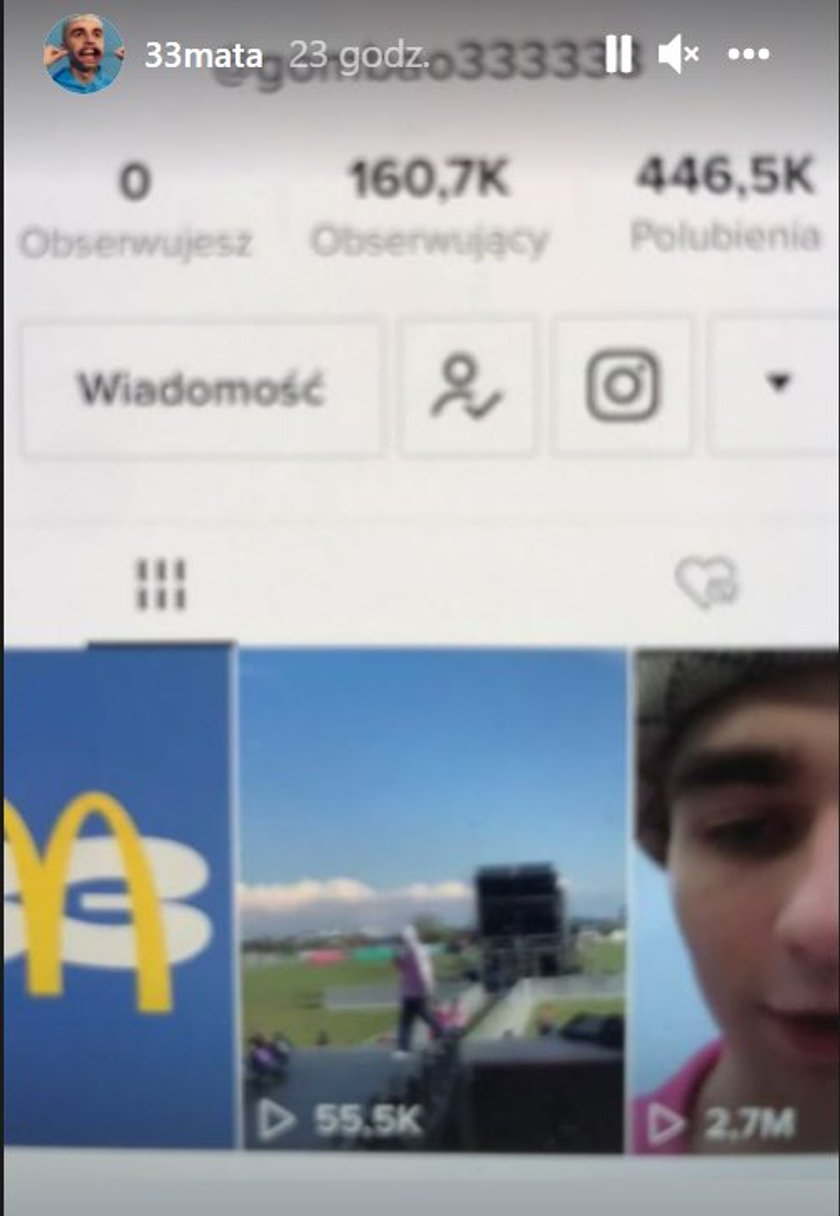Open the 33mata profile from its username
This screenshot has width=840, height=1216.
[205, 54]
